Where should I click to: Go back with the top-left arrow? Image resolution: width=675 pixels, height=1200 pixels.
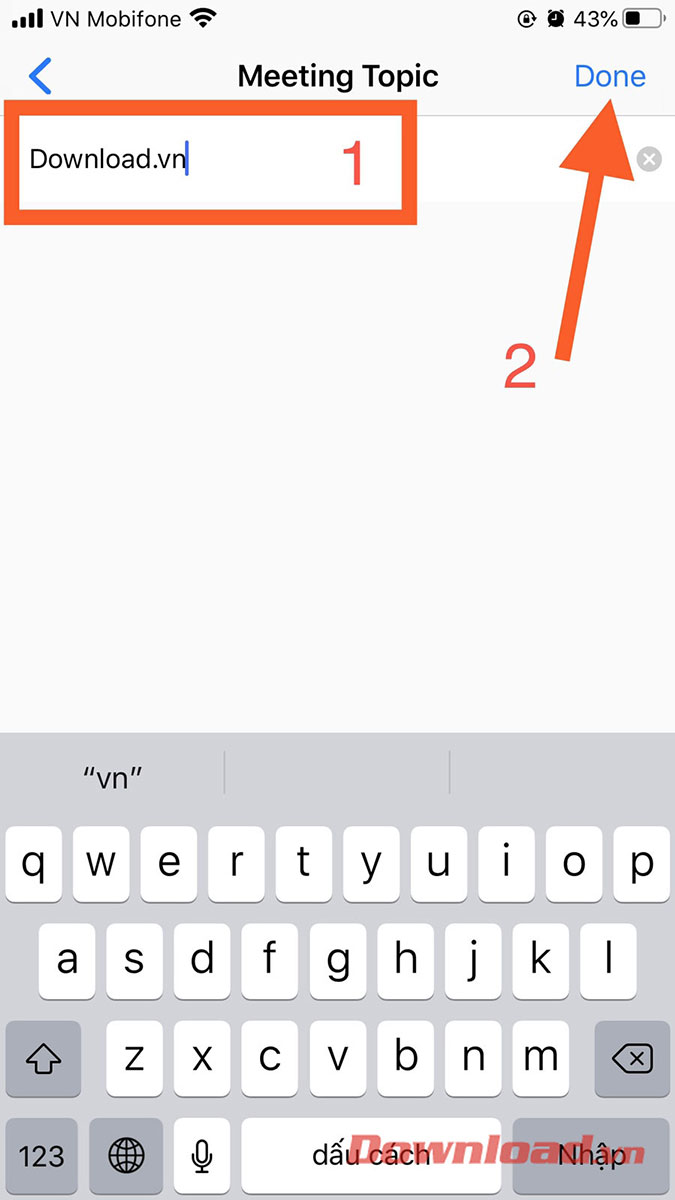[x=40, y=76]
